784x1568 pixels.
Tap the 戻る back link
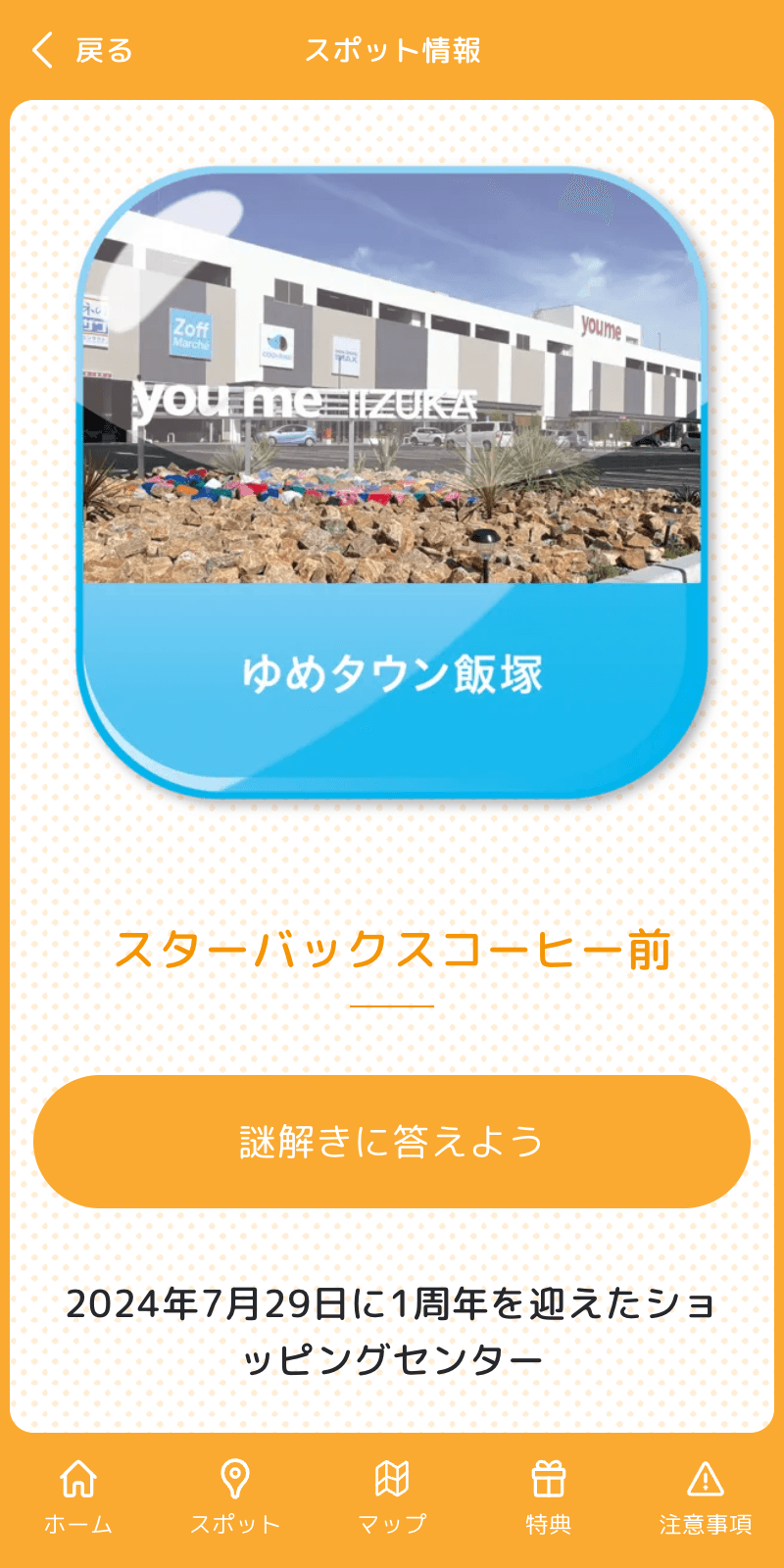tap(103, 49)
